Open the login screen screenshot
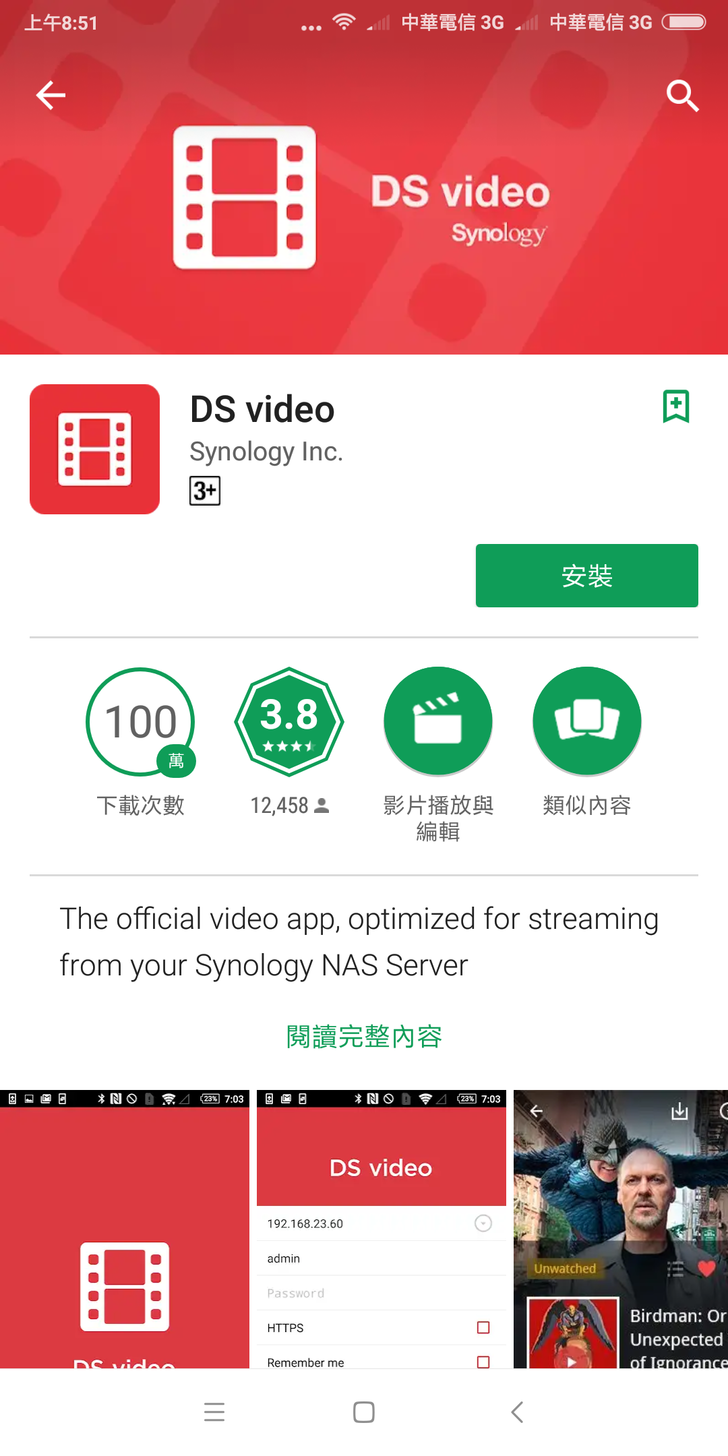The height and width of the screenshot is (1456, 728). point(381,1230)
